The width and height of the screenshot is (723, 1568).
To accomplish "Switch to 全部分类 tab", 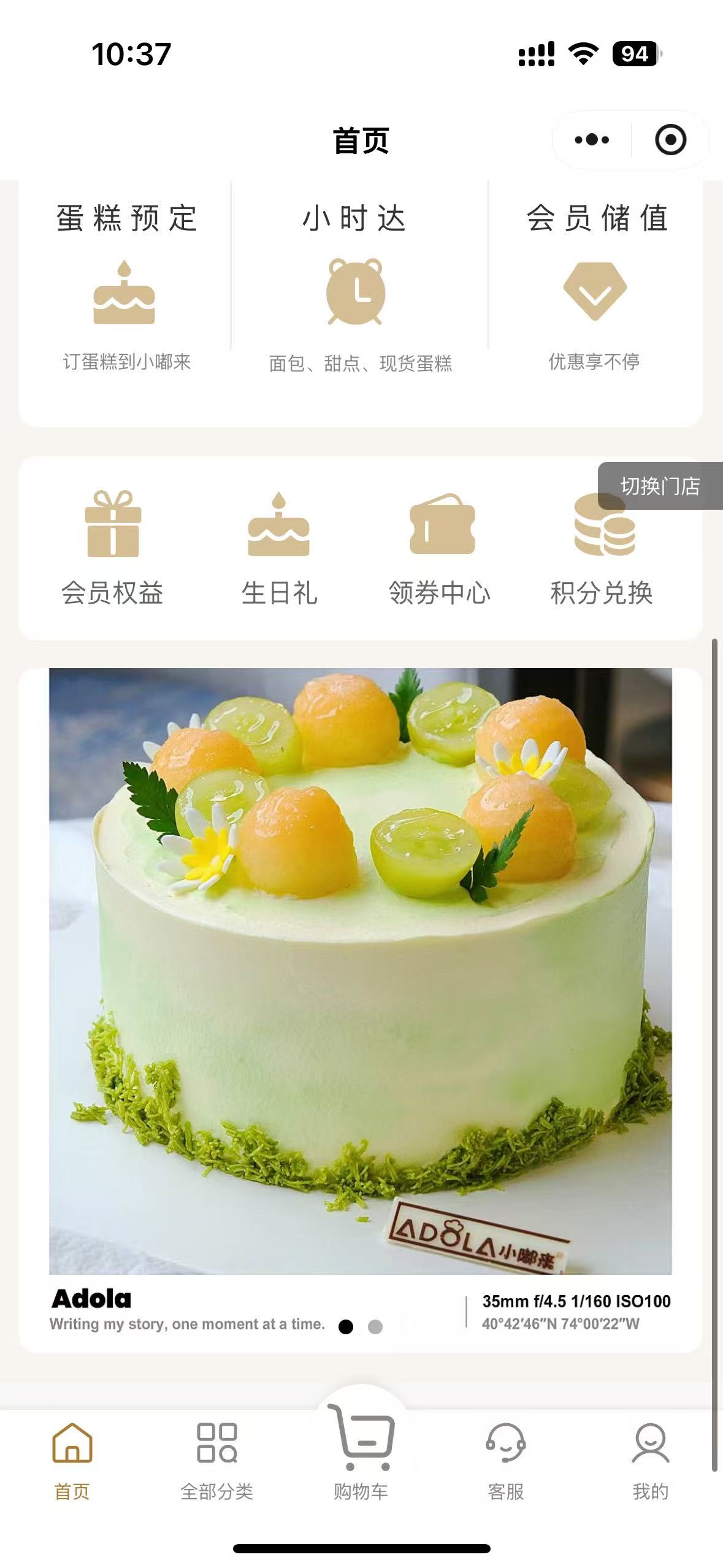I will 216,1460.
